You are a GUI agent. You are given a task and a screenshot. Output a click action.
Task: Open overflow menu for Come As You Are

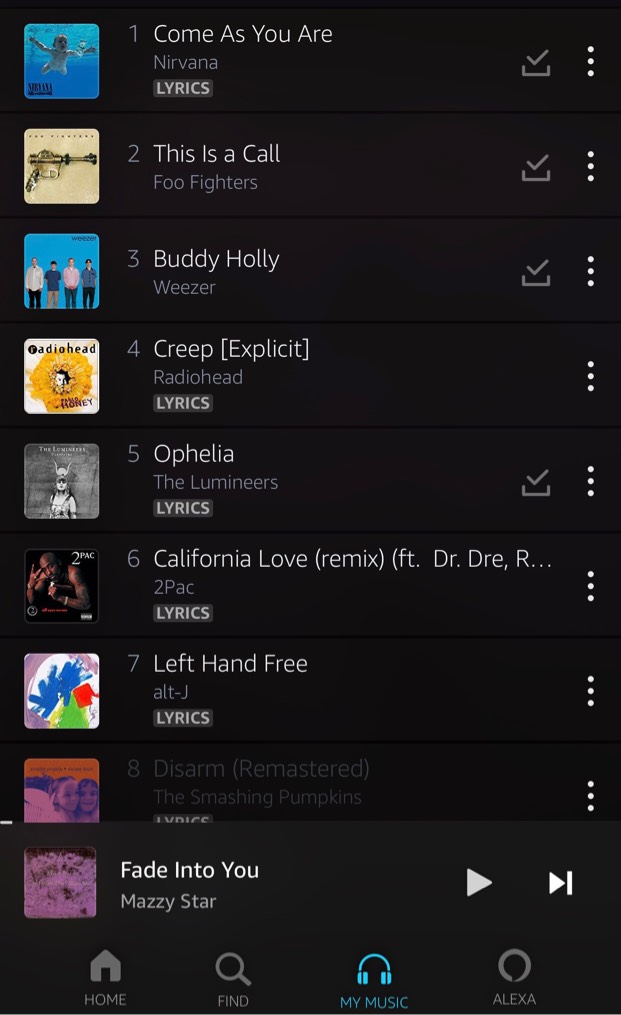[x=590, y=61]
